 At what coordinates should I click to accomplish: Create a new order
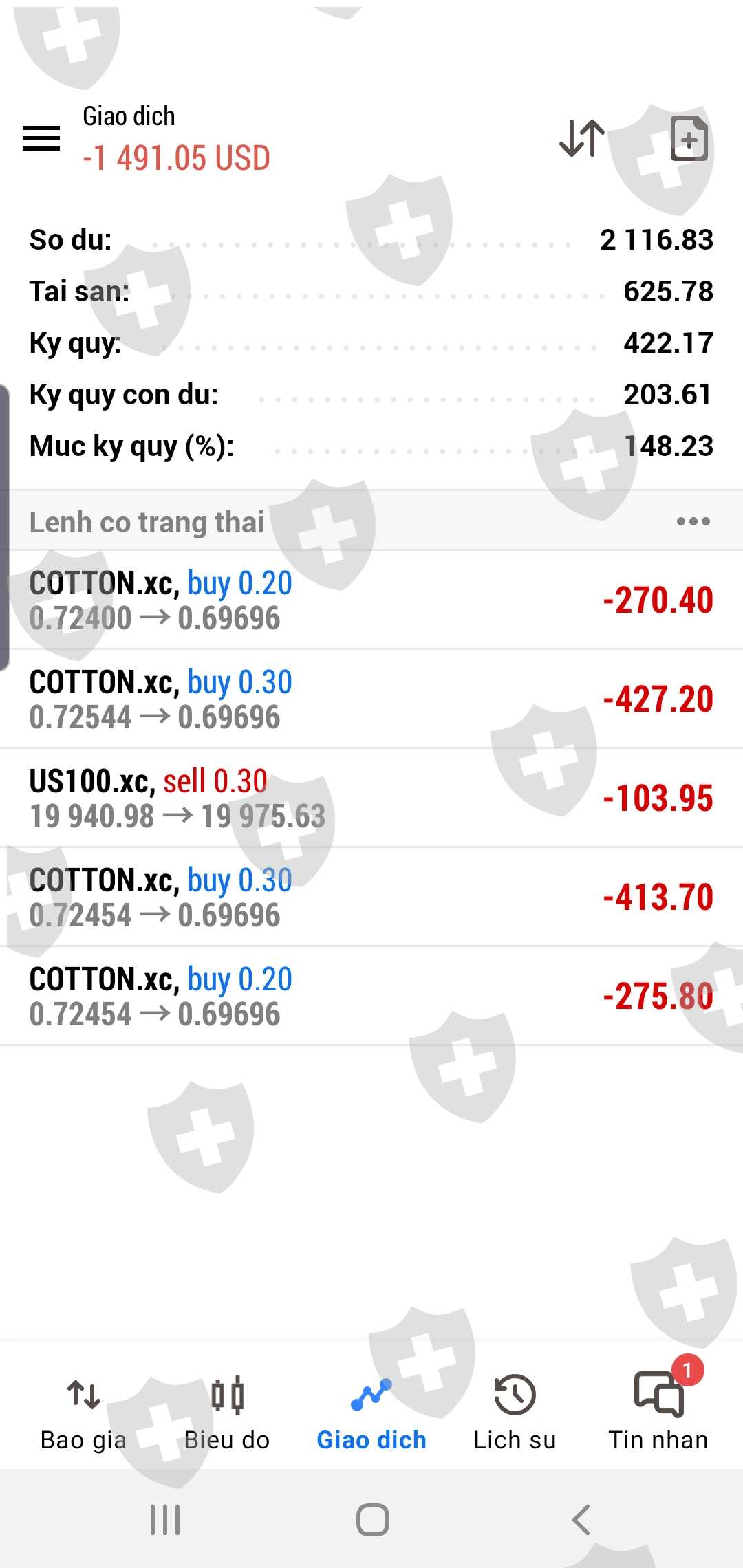click(x=689, y=138)
